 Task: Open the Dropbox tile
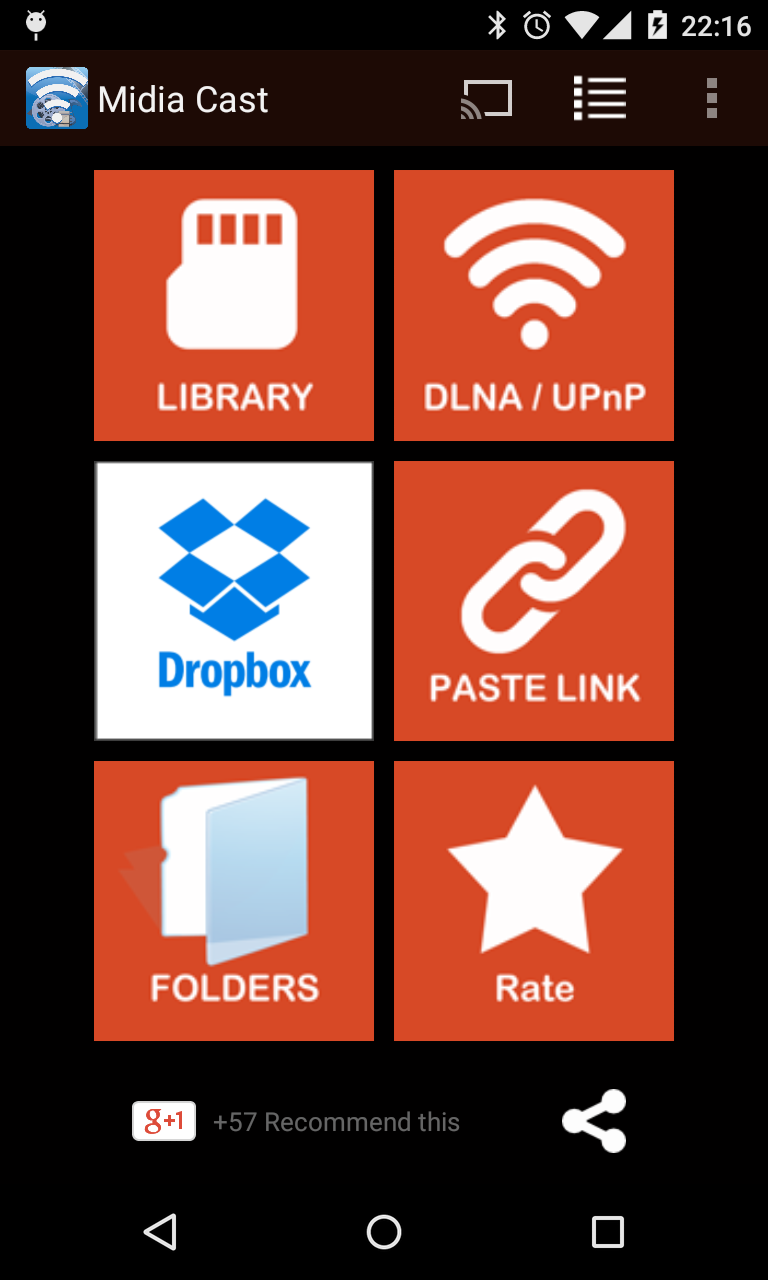coord(234,601)
